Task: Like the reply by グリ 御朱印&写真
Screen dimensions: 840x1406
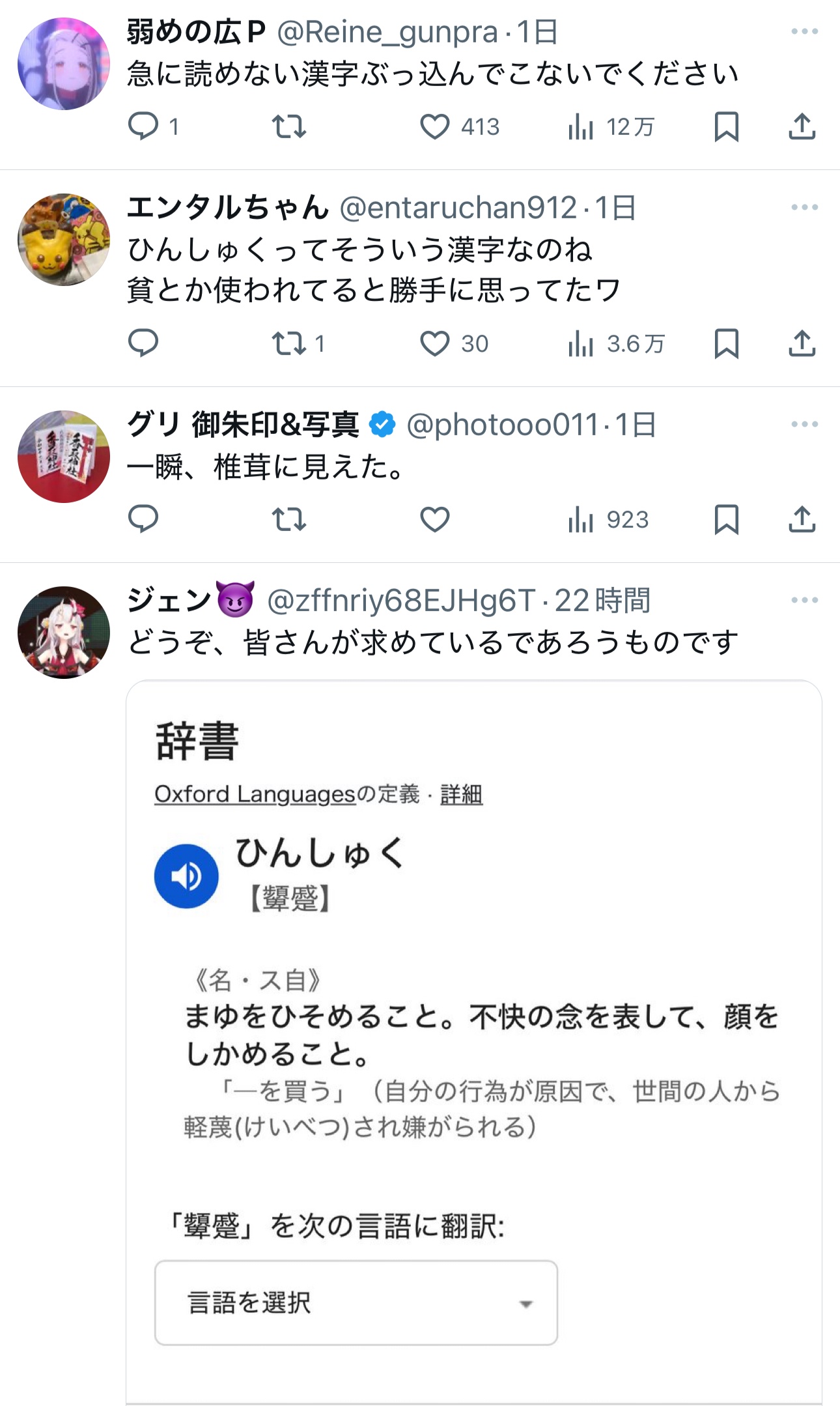Action: pos(434,519)
